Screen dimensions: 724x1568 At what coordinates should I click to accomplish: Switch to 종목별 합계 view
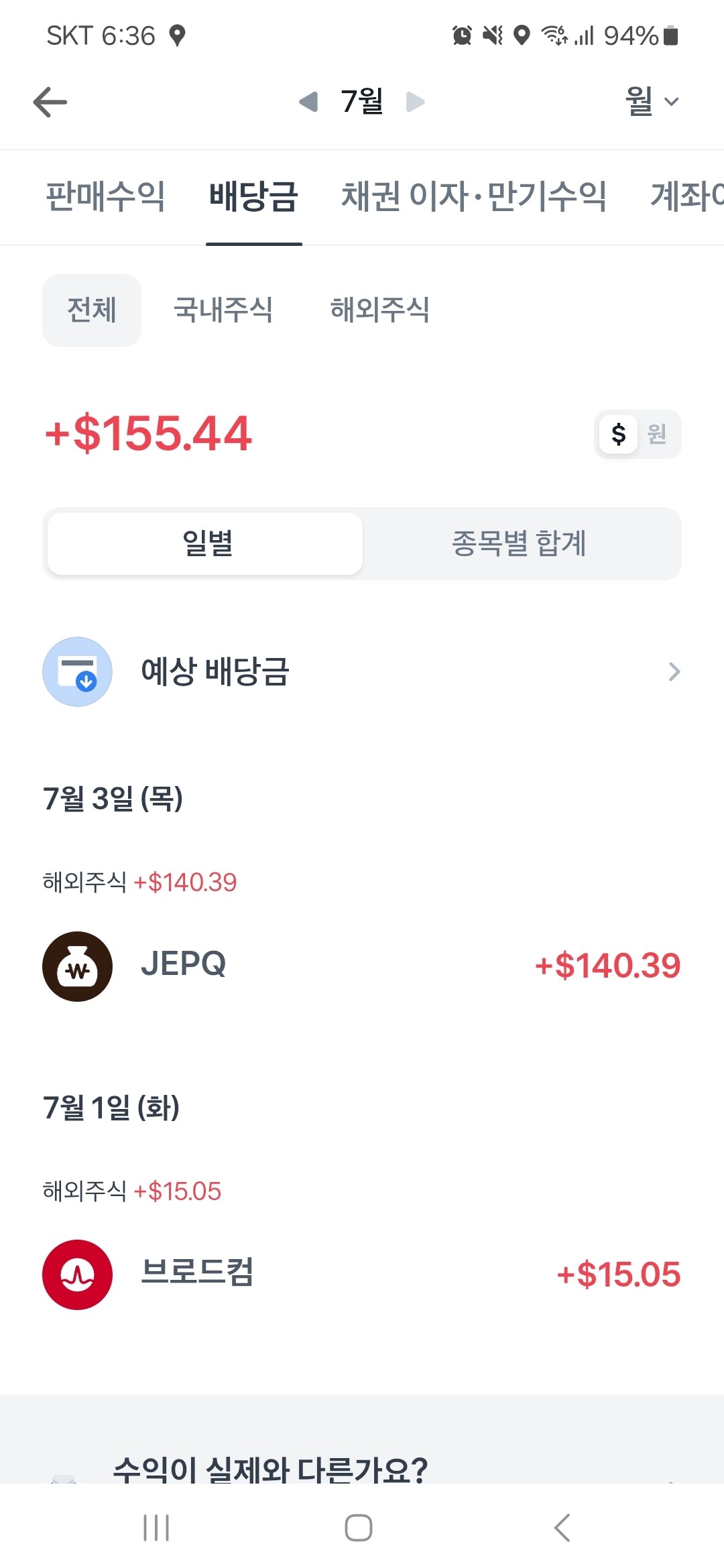520,543
